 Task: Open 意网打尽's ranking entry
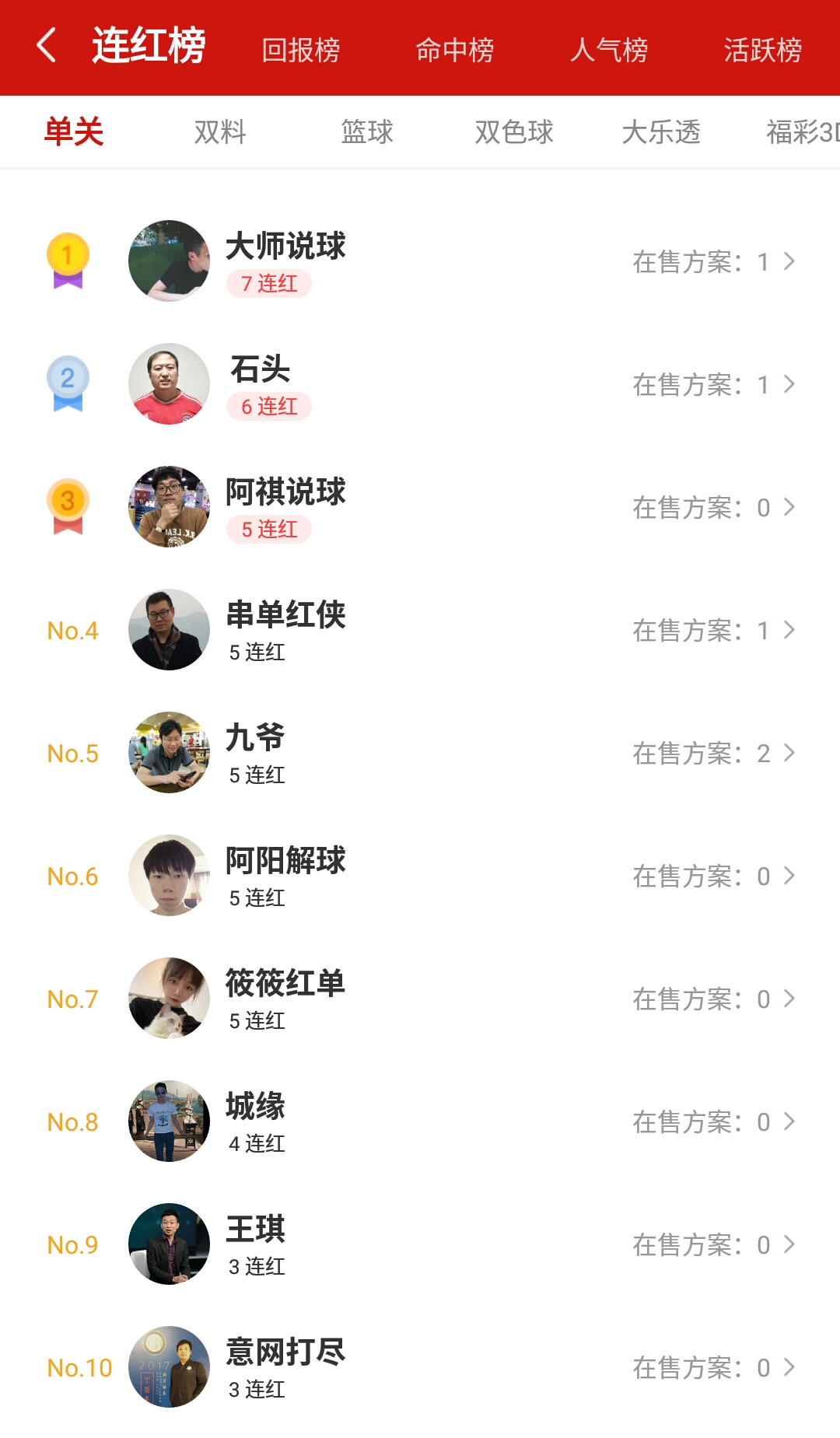coord(420,1367)
